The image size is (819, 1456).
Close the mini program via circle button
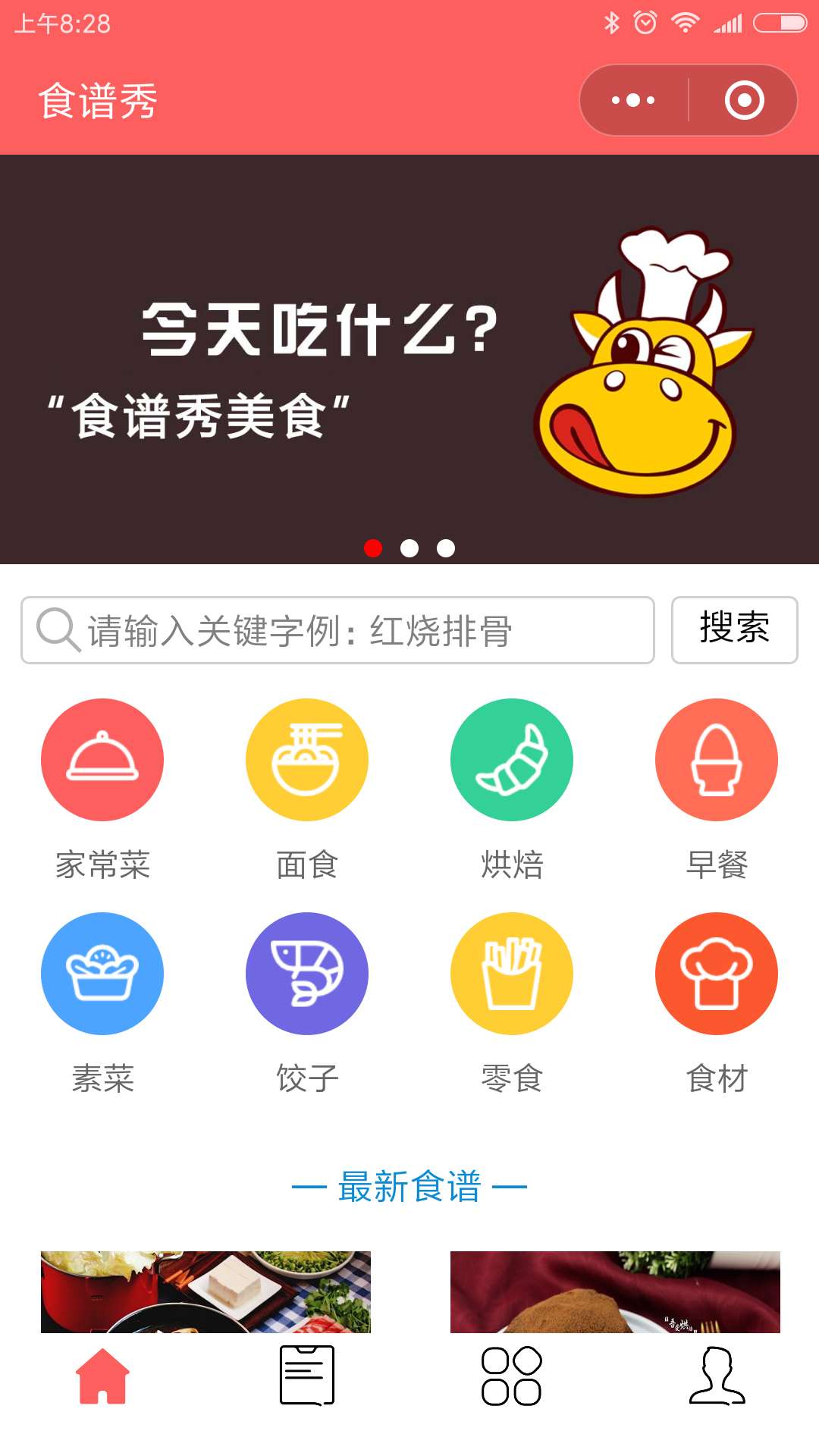click(x=744, y=100)
